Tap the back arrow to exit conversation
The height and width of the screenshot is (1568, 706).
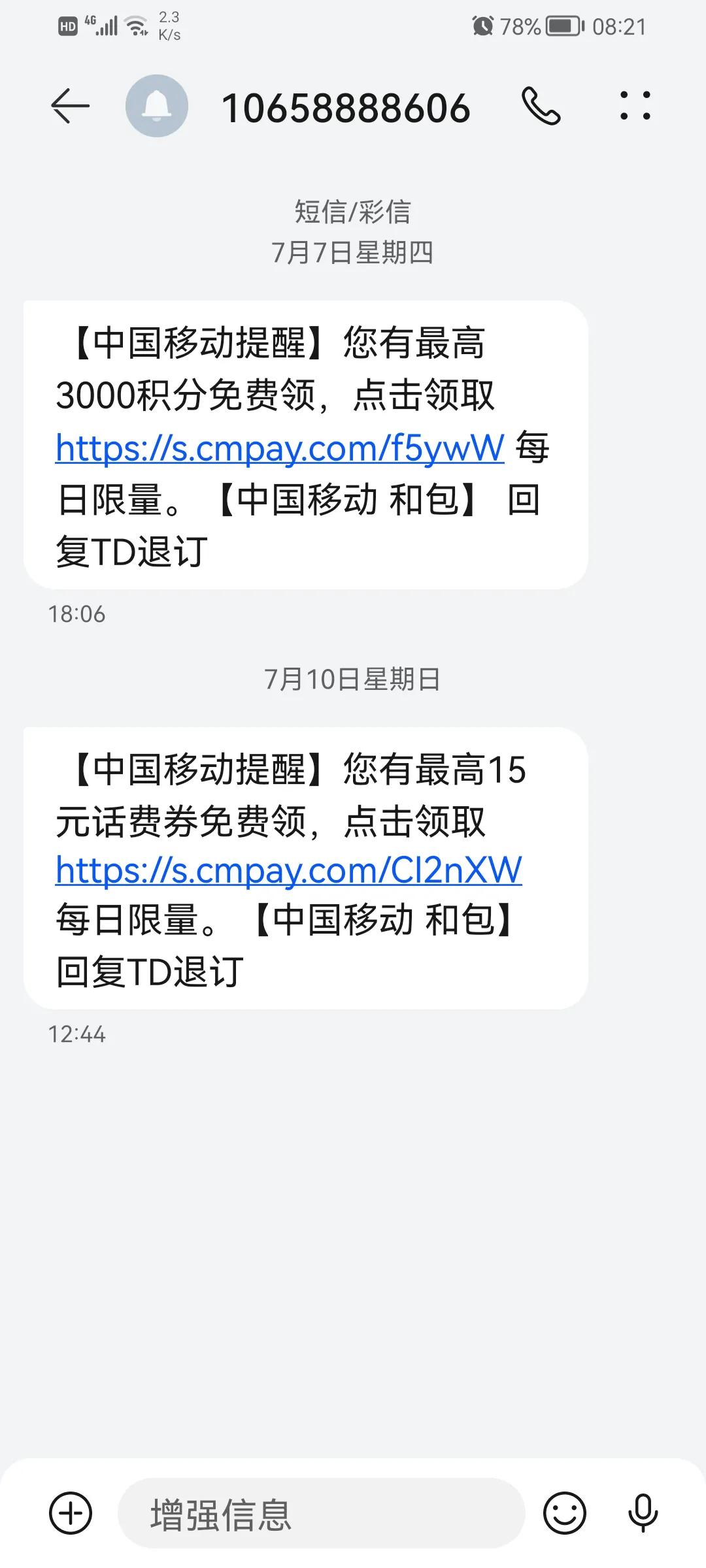click(70, 106)
